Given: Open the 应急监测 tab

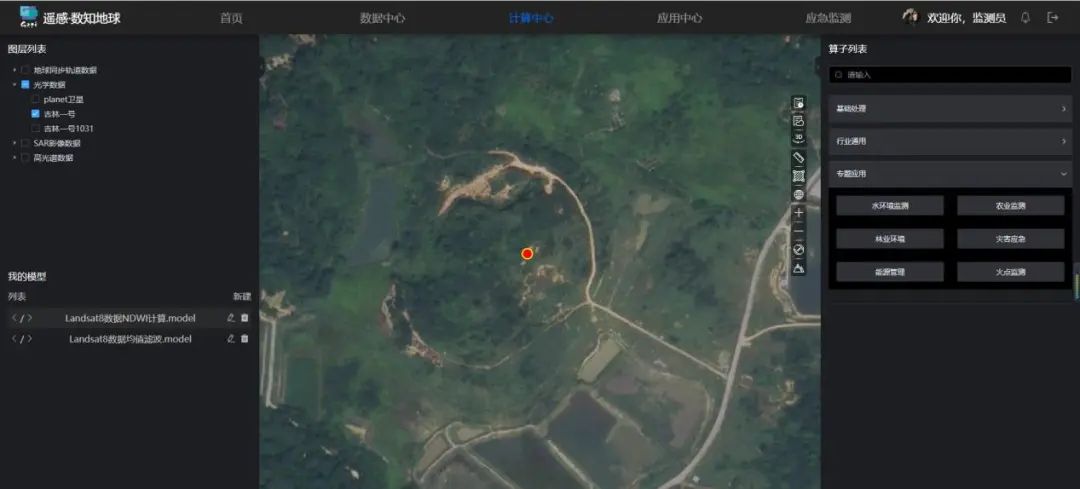Looking at the screenshot, I should pyautogui.click(x=828, y=18).
